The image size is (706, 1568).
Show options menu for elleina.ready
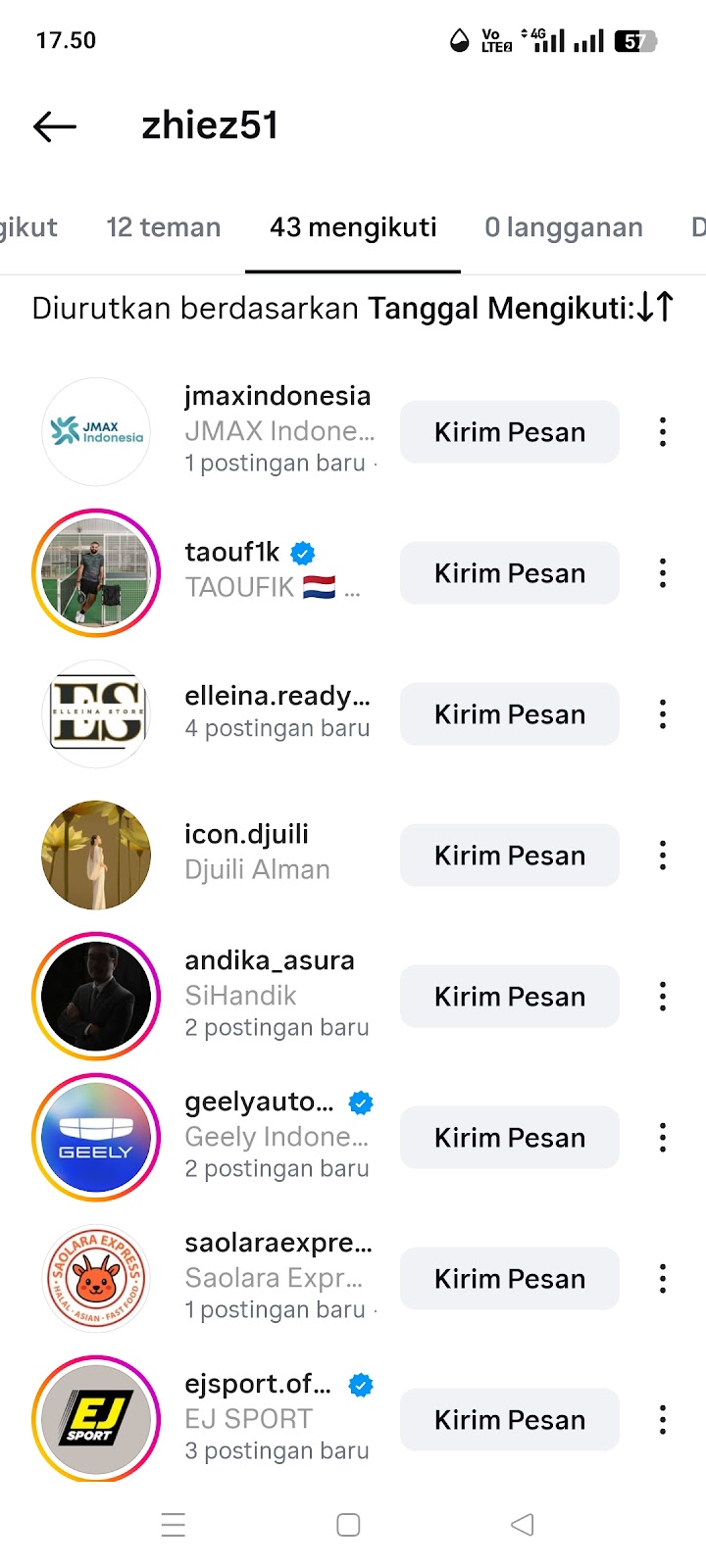[x=663, y=714]
